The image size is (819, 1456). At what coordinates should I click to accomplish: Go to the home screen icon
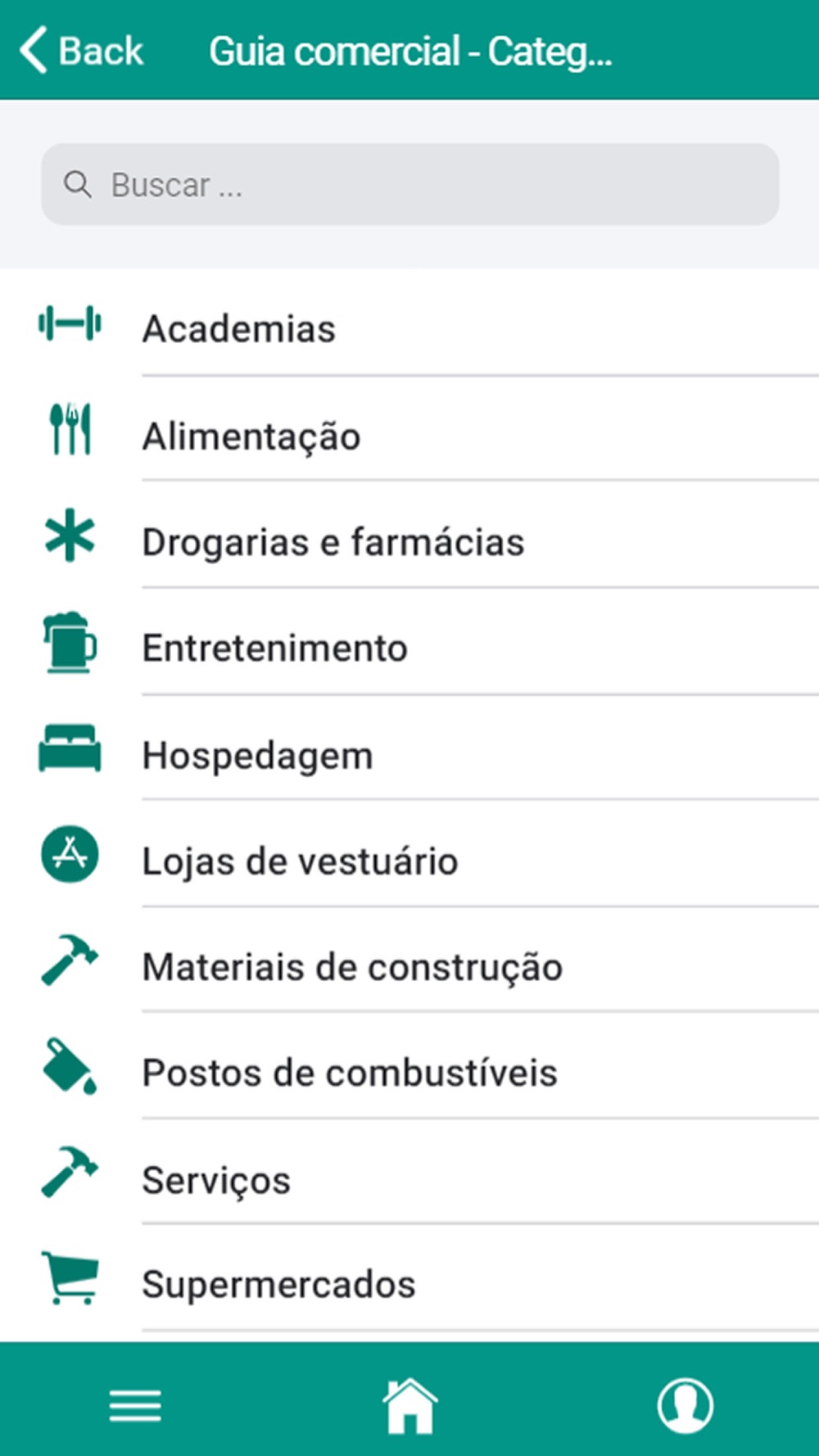(x=409, y=1405)
